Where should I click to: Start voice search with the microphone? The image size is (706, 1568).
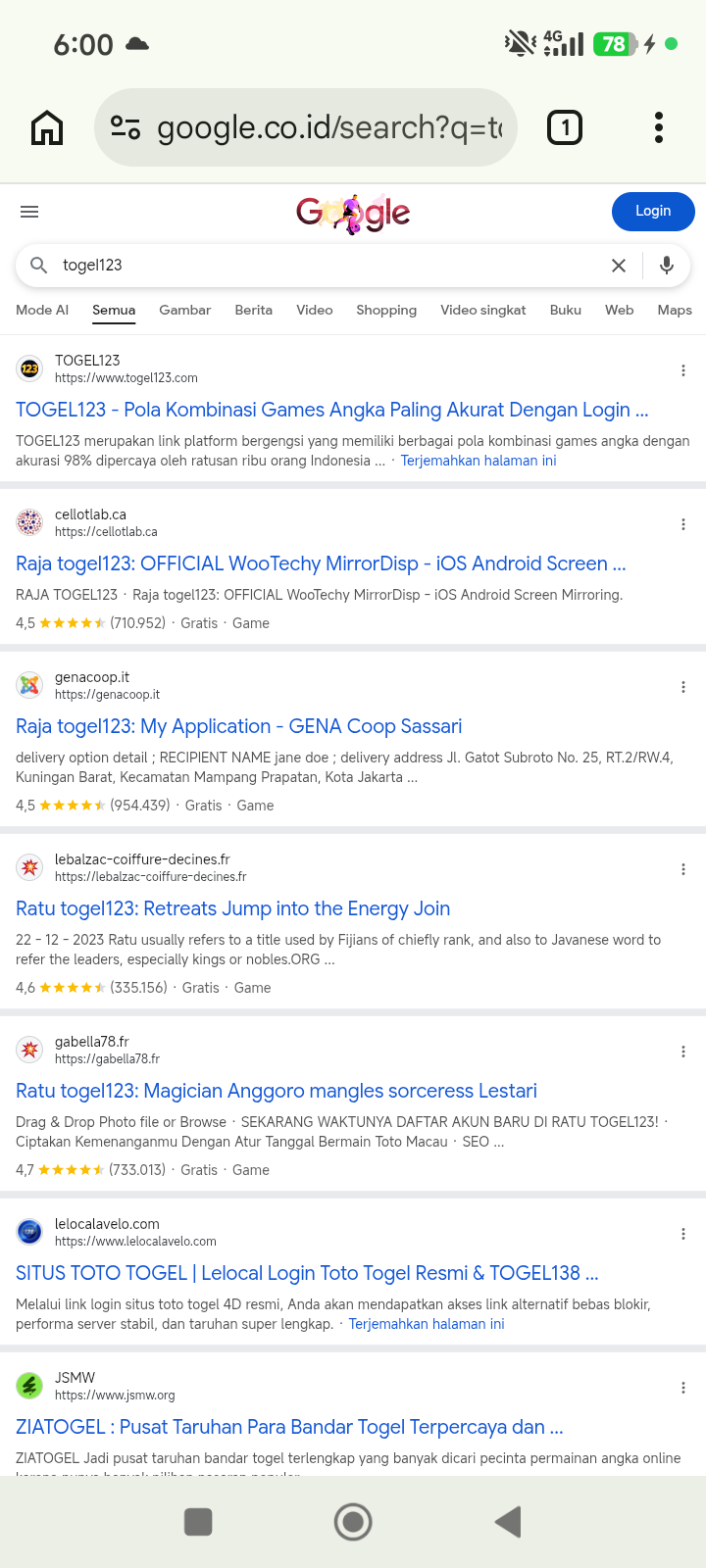pos(667,266)
